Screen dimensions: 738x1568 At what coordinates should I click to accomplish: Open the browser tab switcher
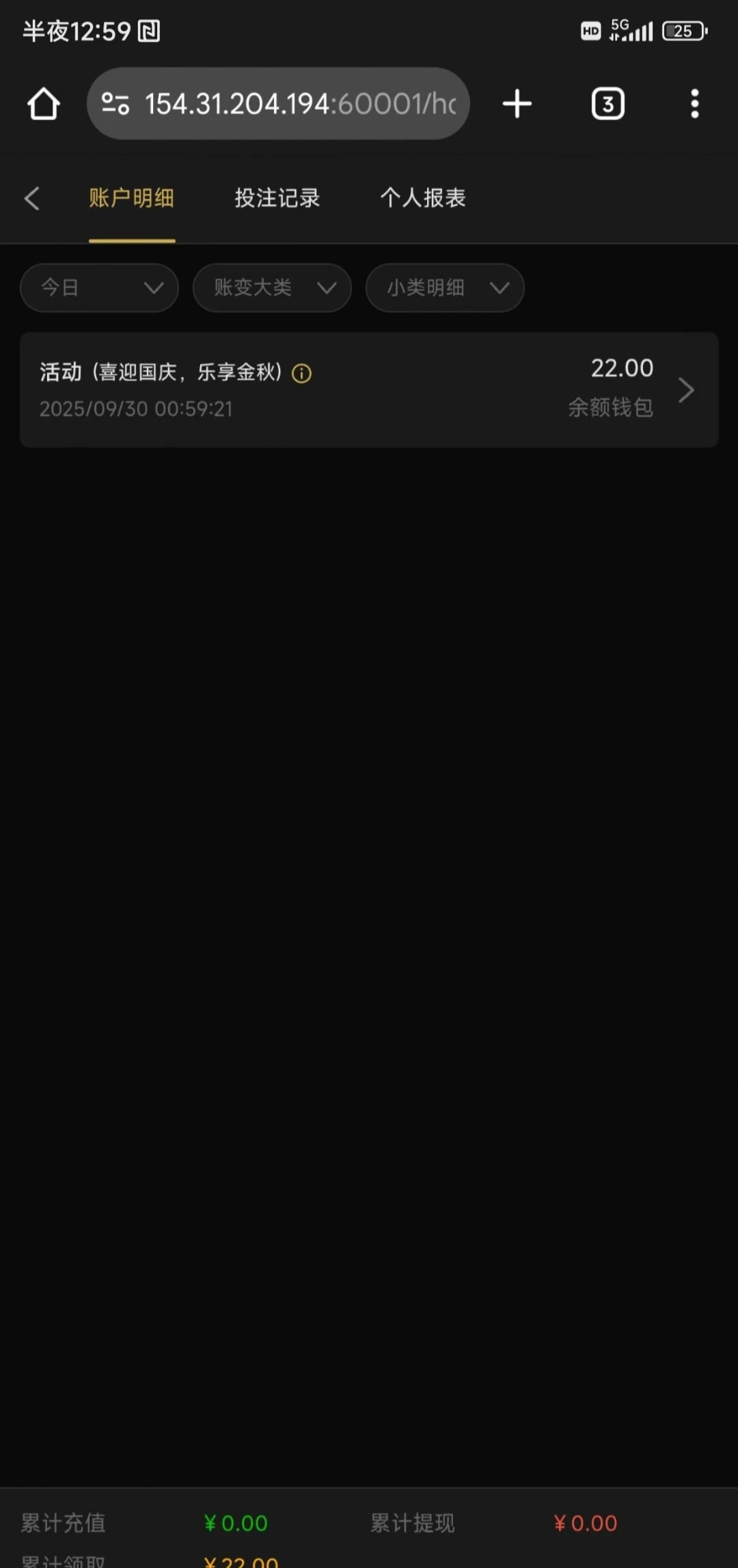pyautogui.click(x=607, y=104)
